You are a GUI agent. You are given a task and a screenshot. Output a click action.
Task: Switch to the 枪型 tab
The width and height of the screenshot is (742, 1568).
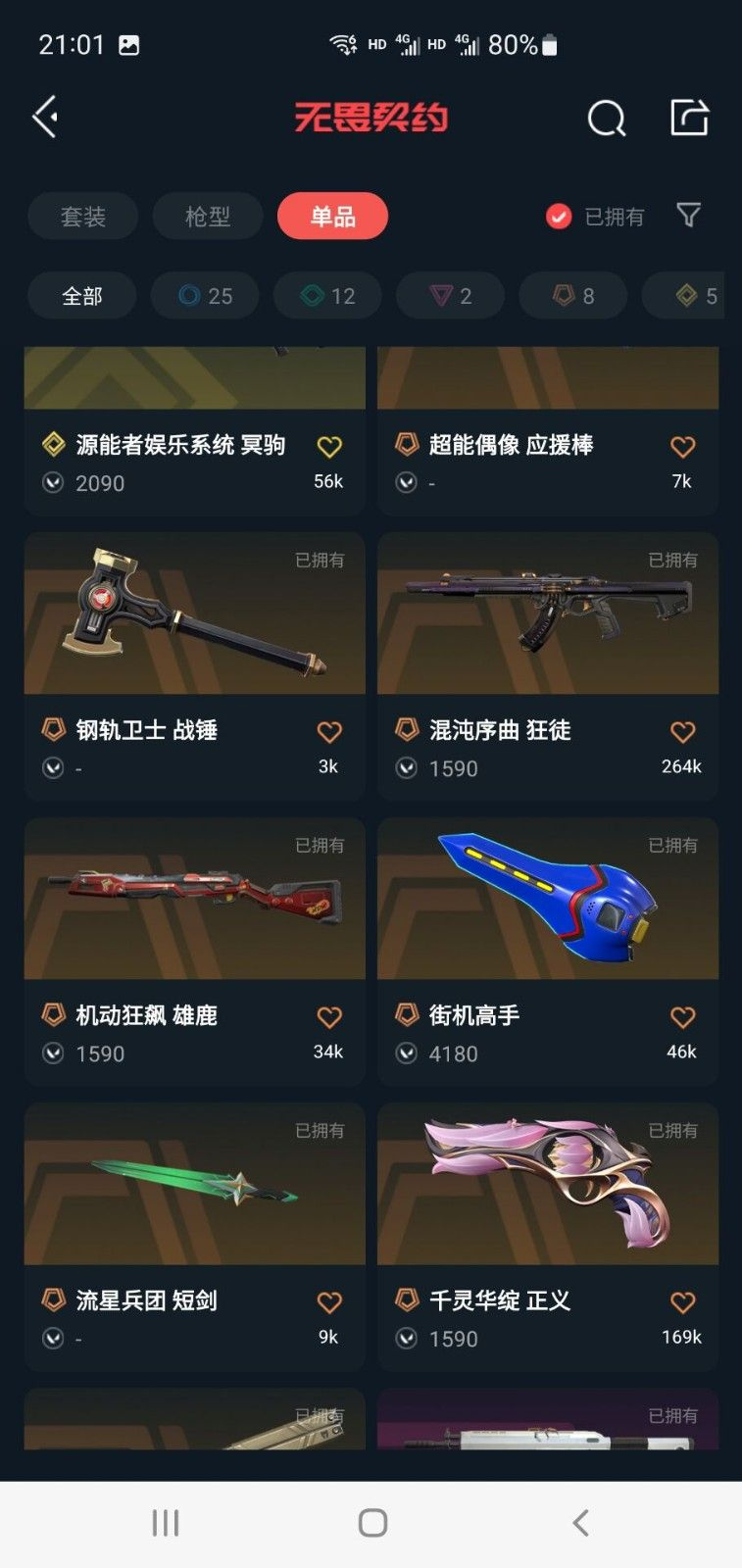208,217
